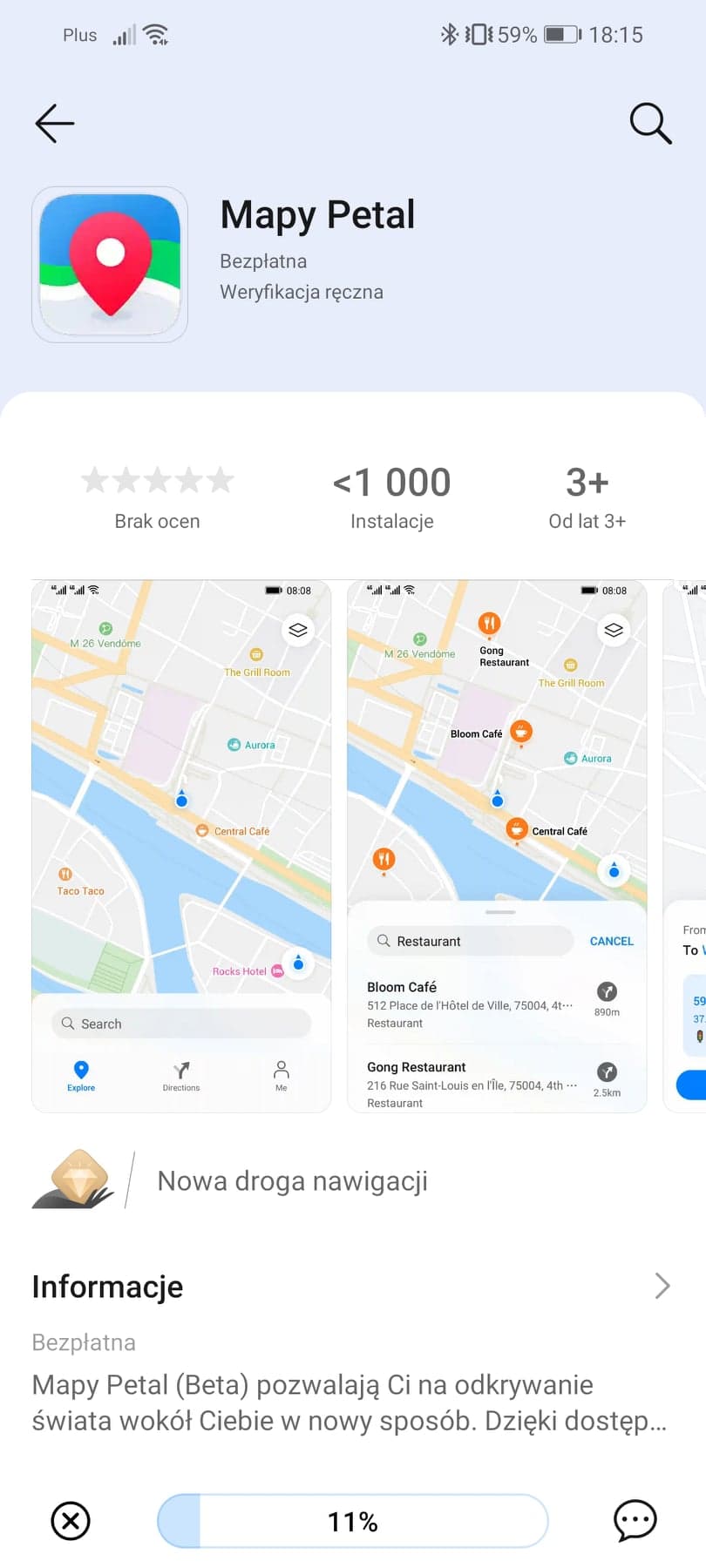The width and height of the screenshot is (706, 1568).
Task: Go back using the top arrow
Action: (x=54, y=123)
